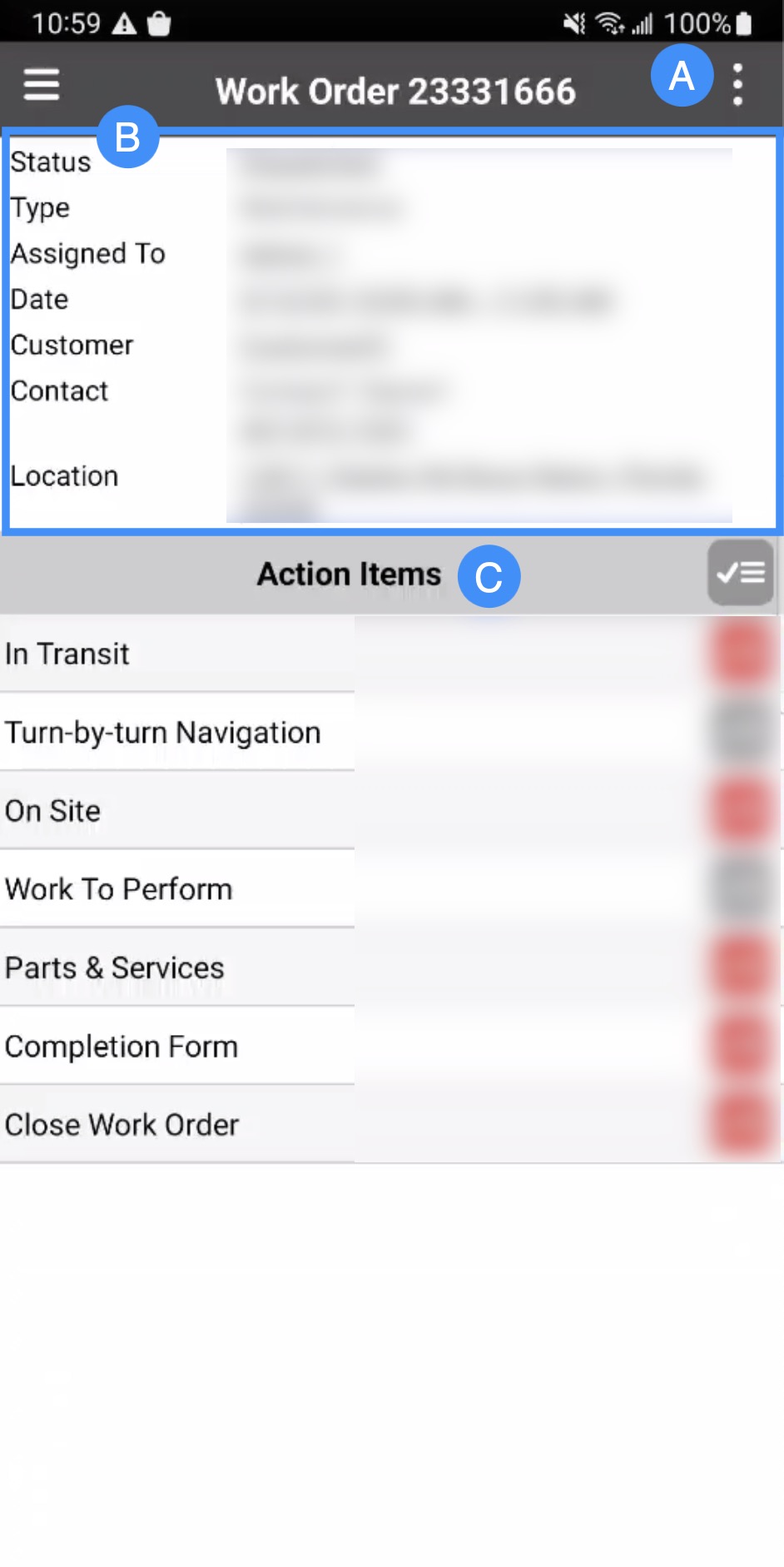The height and width of the screenshot is (1567, 784).
Task: Open the three-dot overflow menu
Action: tap(737, 85)
